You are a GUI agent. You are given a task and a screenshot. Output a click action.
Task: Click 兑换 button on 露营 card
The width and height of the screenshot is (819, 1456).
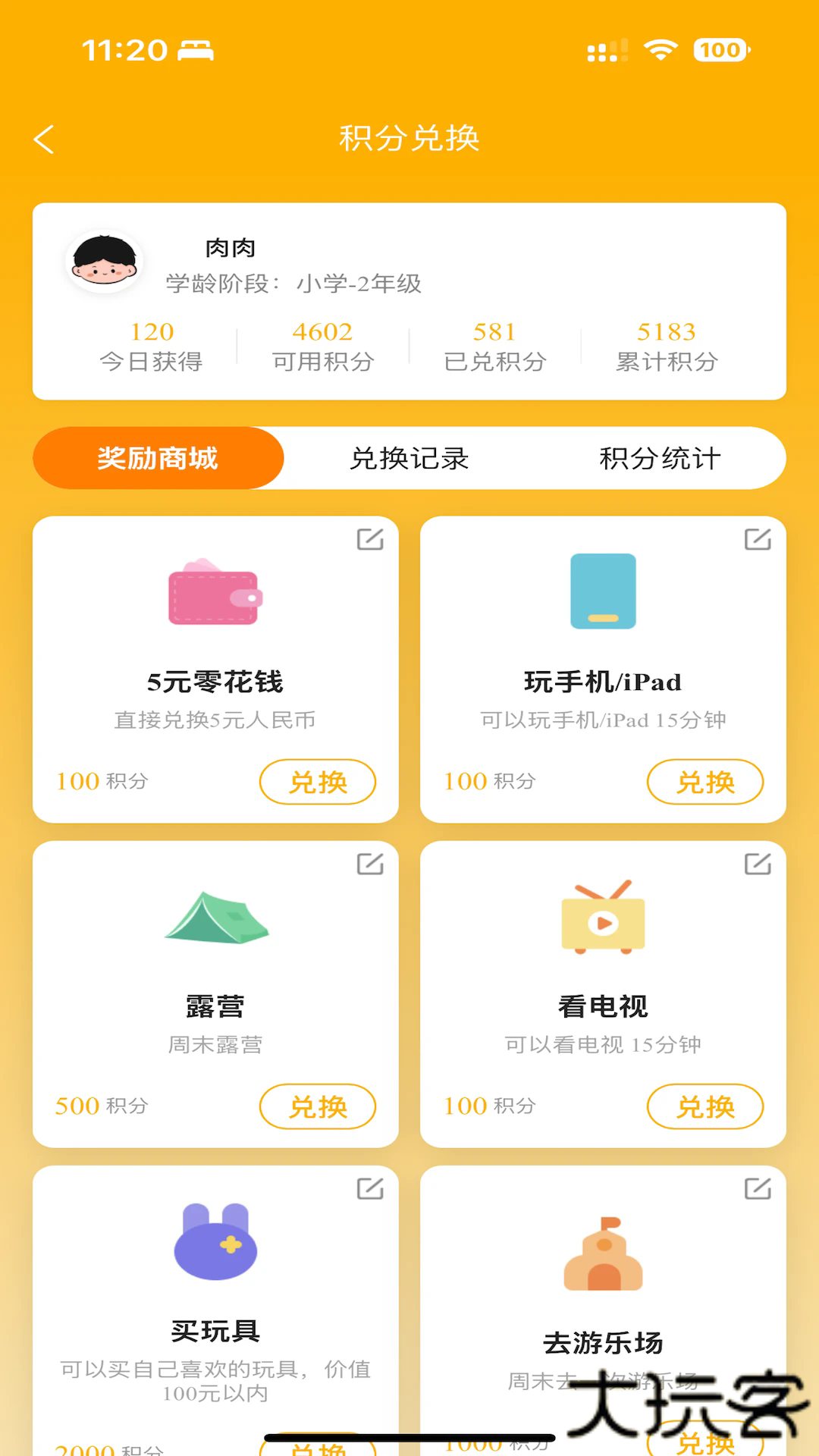tap(318, 1106)
